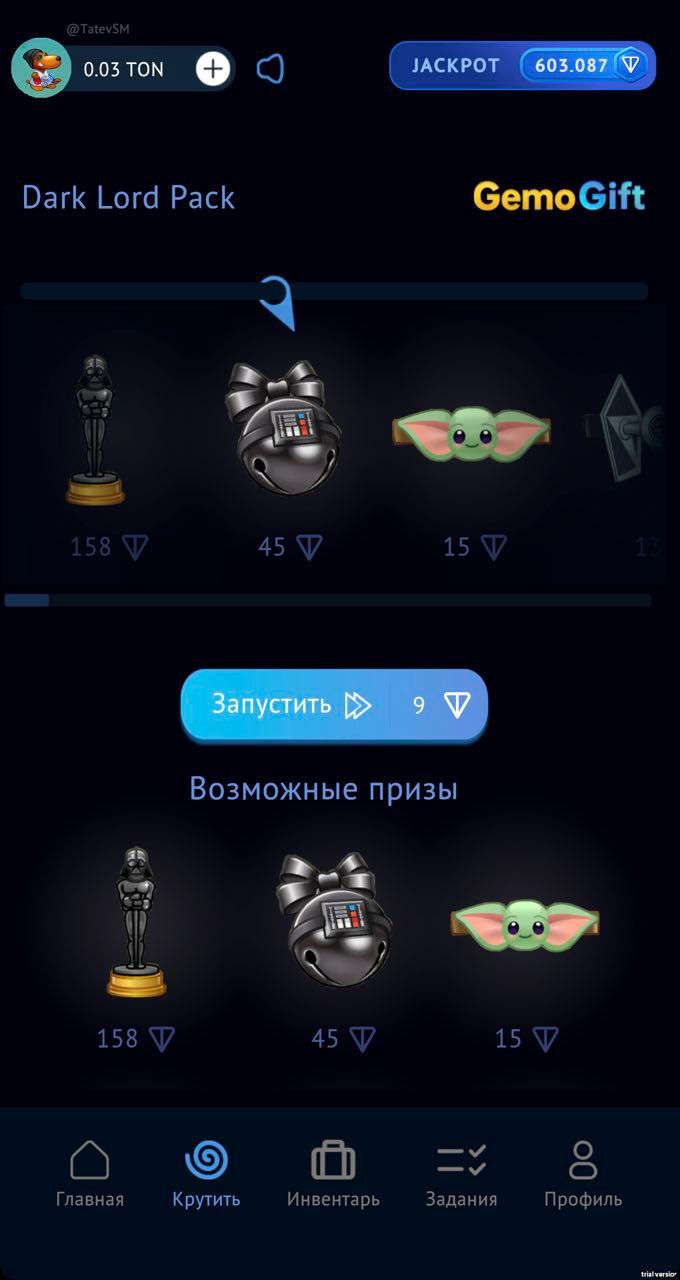
Task: View the 15 TON green ears prize in Возможные призы
Action: (525, 923)
